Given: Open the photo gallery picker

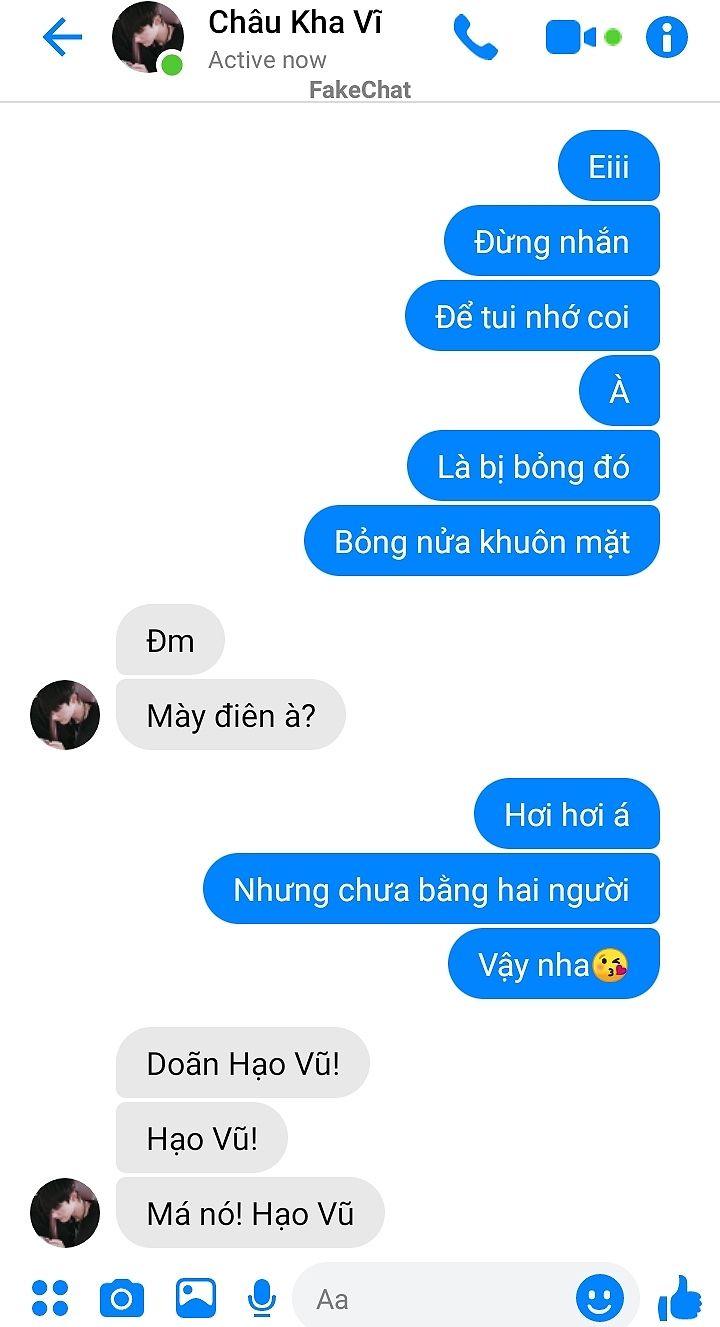Looking at the screenshot, I should click(x=196, y=1298).
